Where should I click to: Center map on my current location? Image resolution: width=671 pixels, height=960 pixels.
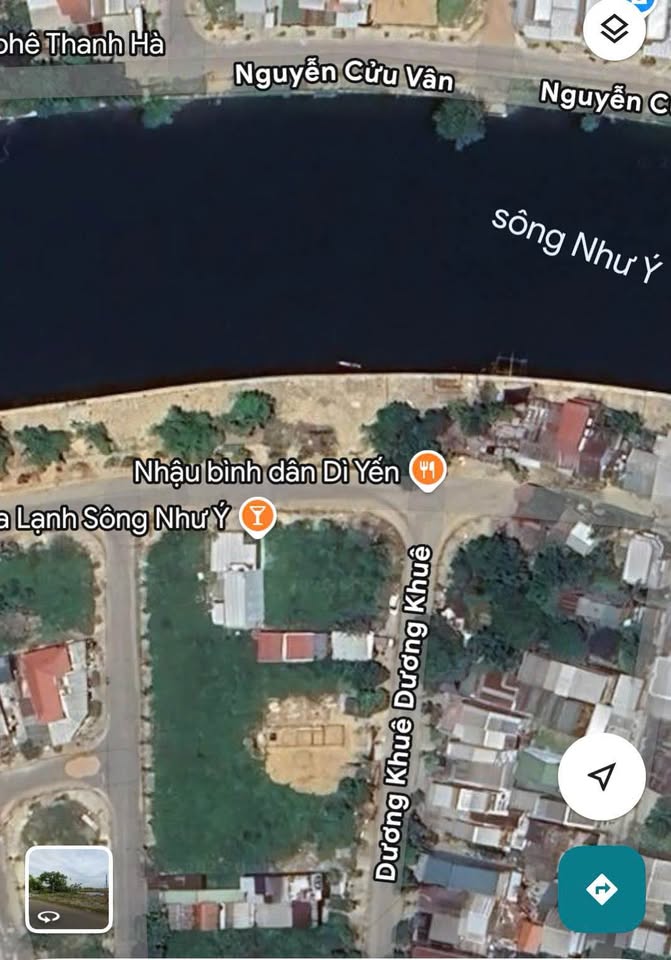[601, 777]
